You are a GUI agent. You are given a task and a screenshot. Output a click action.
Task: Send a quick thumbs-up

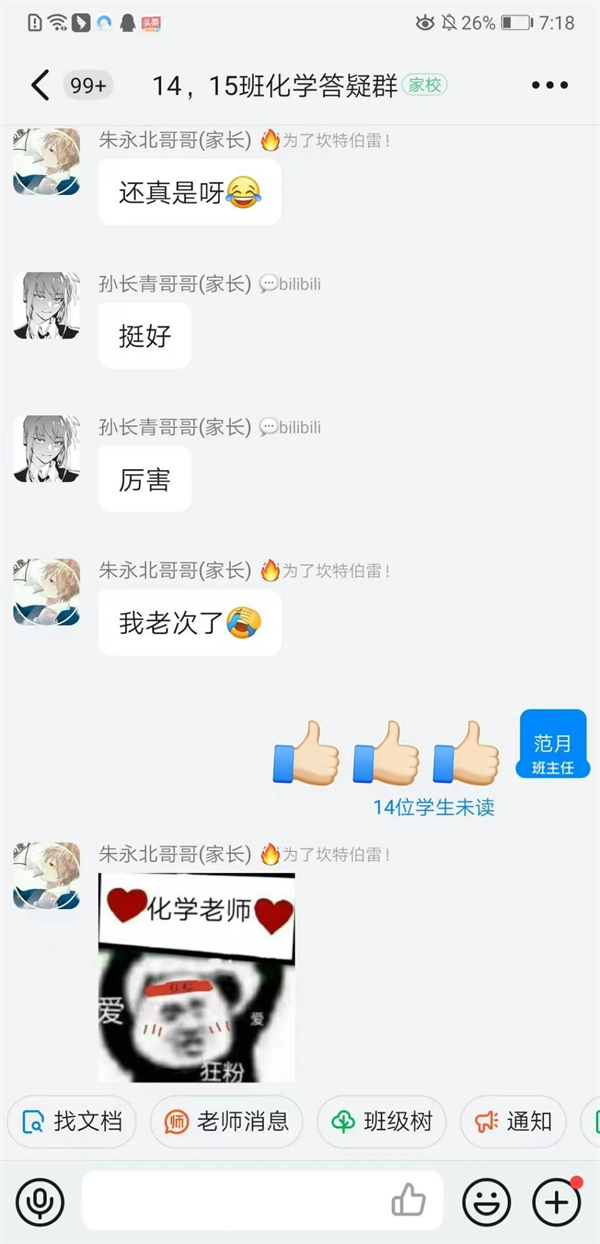point(408,1200)
